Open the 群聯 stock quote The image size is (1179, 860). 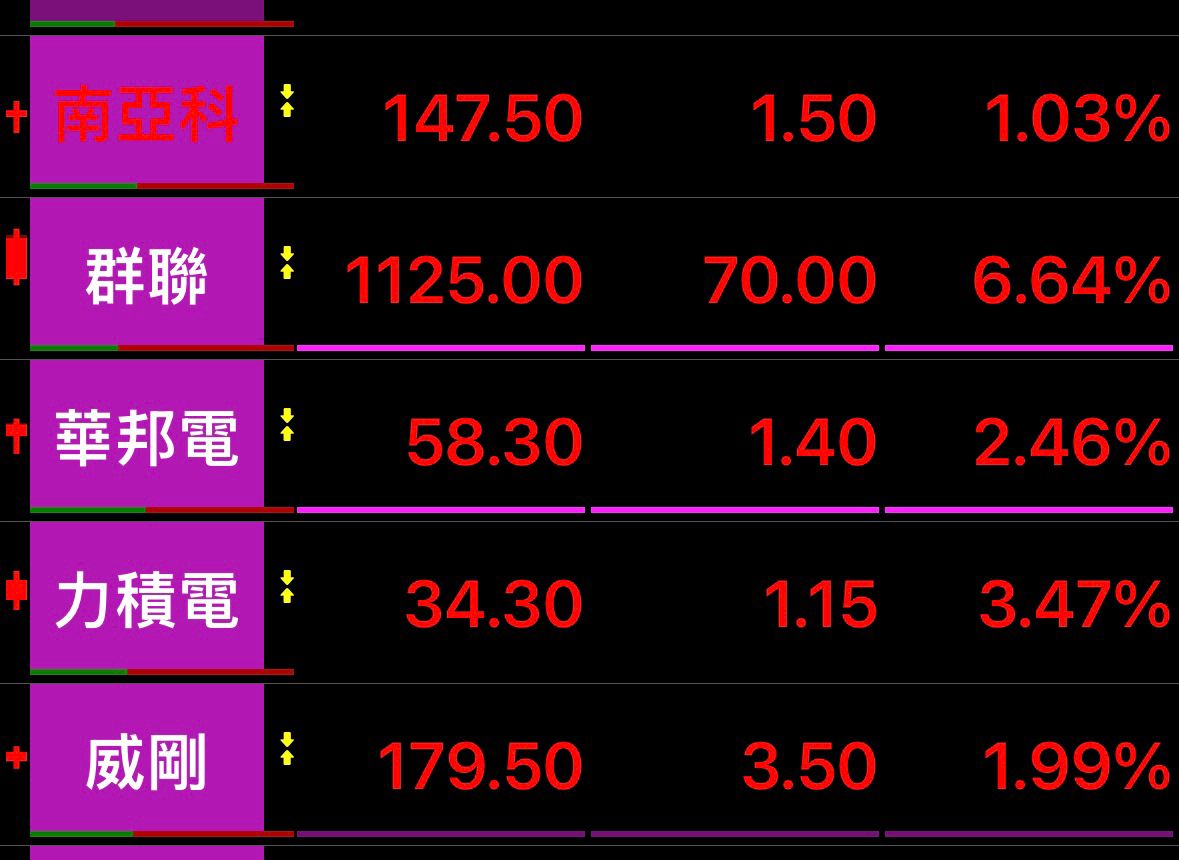(x=147, y=278)
